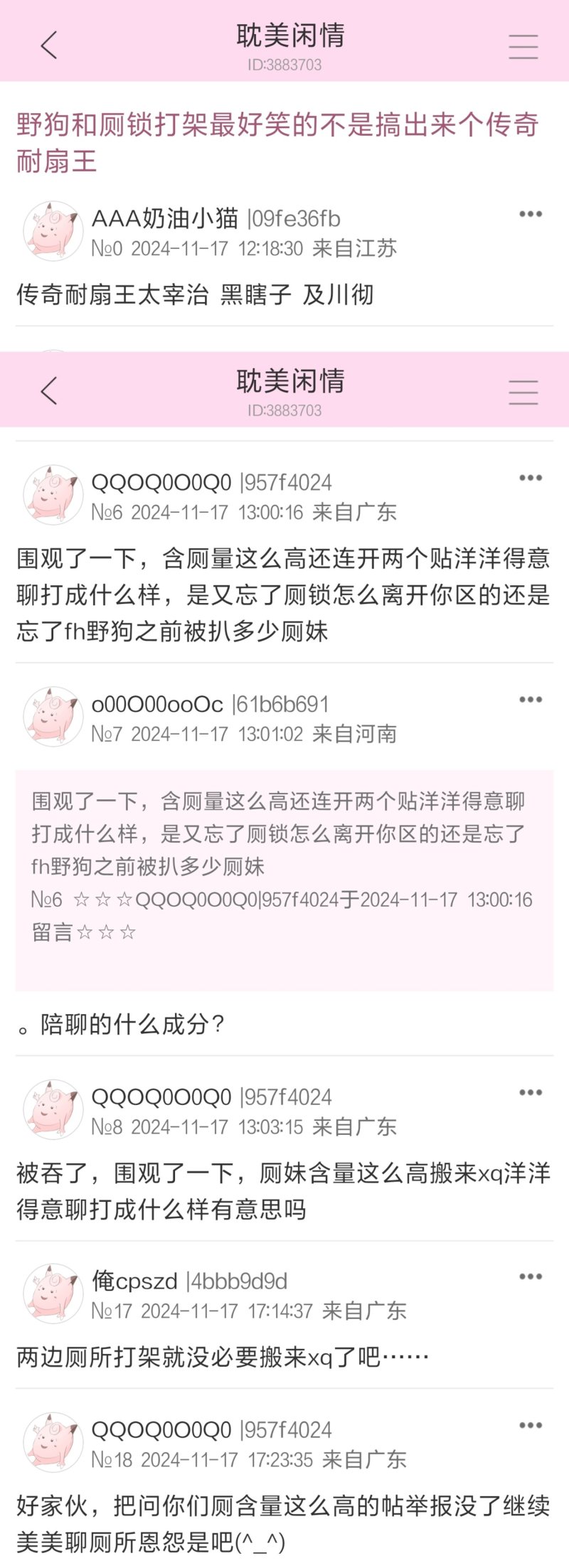Open the more options on post №0
This screenshot has height=1568, width=569.
tap(531, 214)
